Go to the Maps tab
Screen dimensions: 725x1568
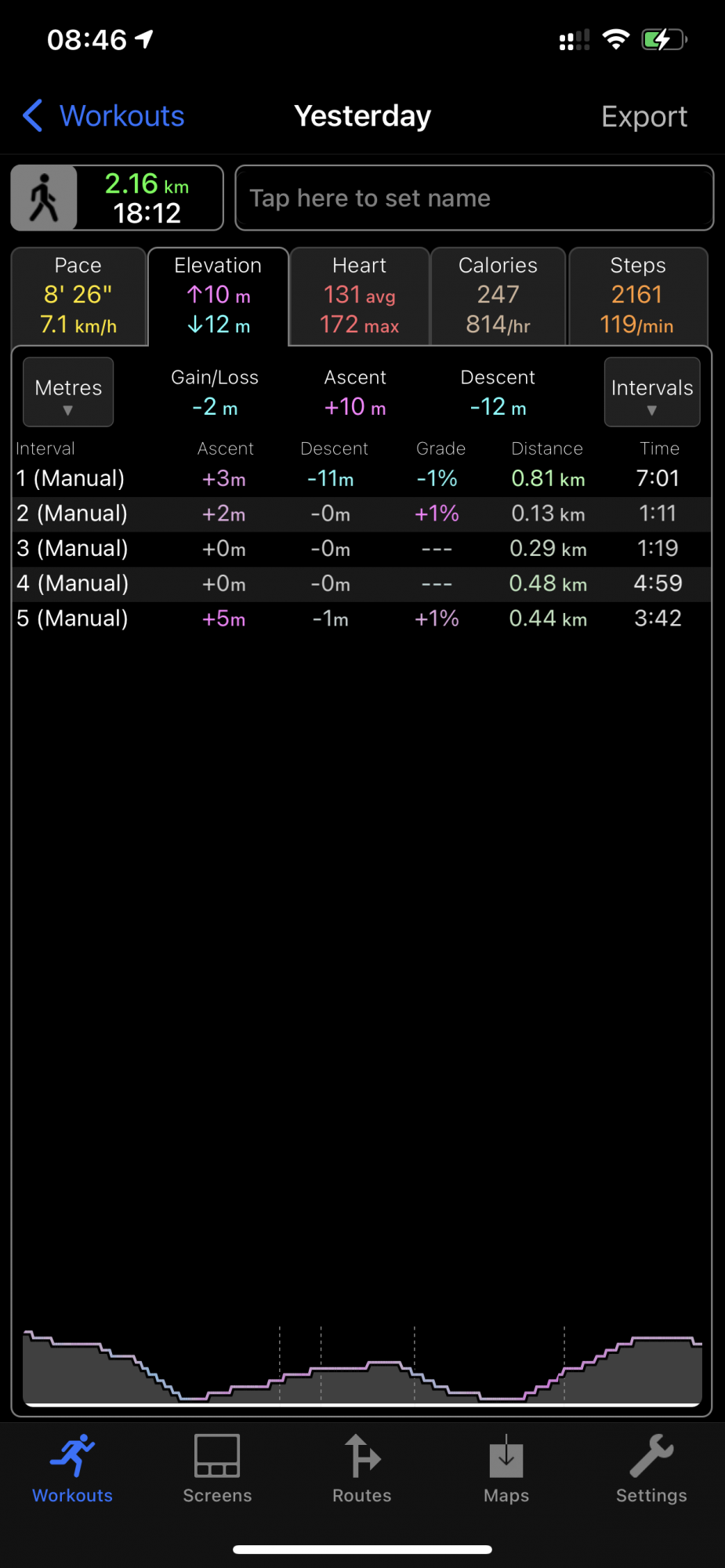pos(506,1468)
